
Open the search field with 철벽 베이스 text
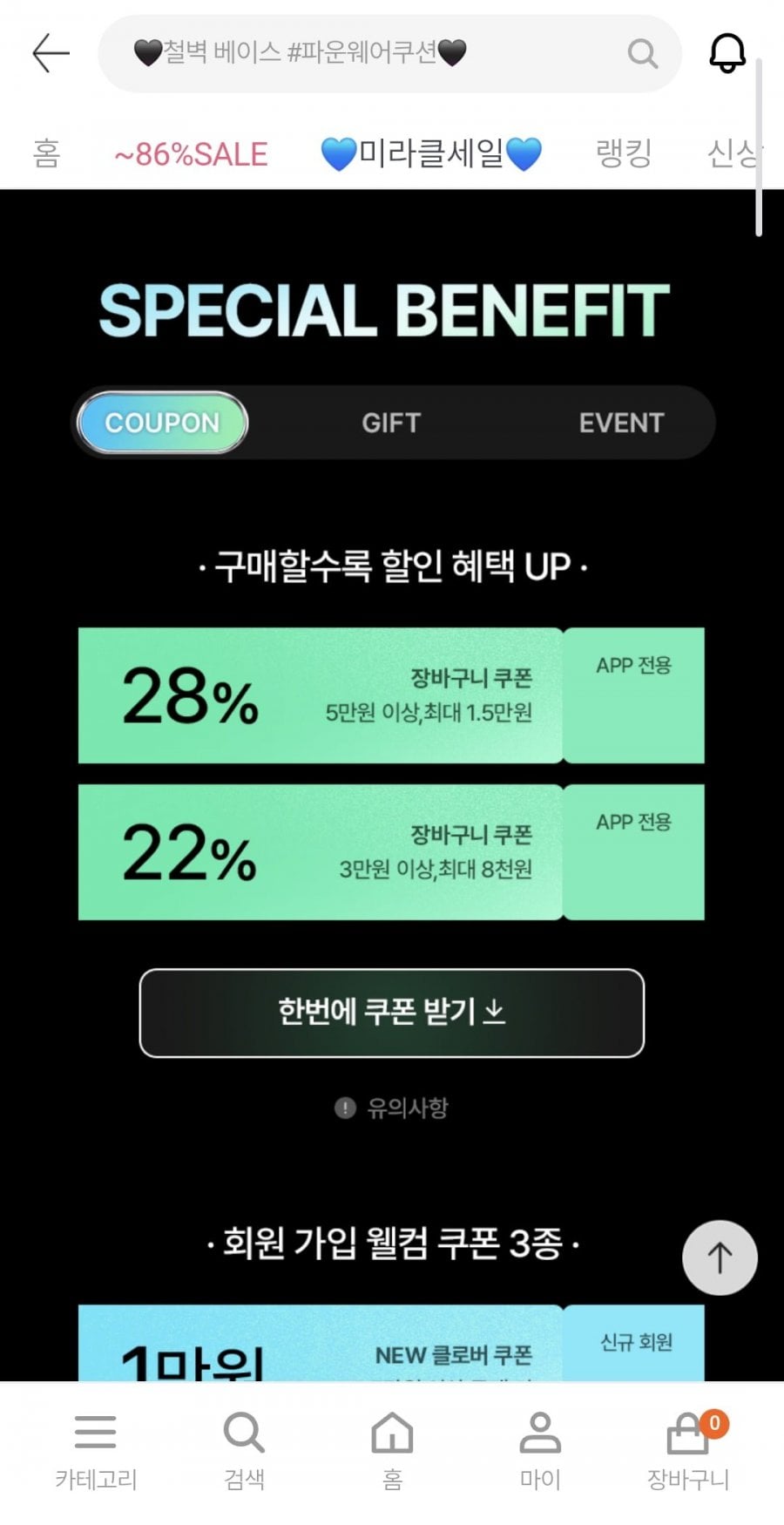tap(389, 53)
